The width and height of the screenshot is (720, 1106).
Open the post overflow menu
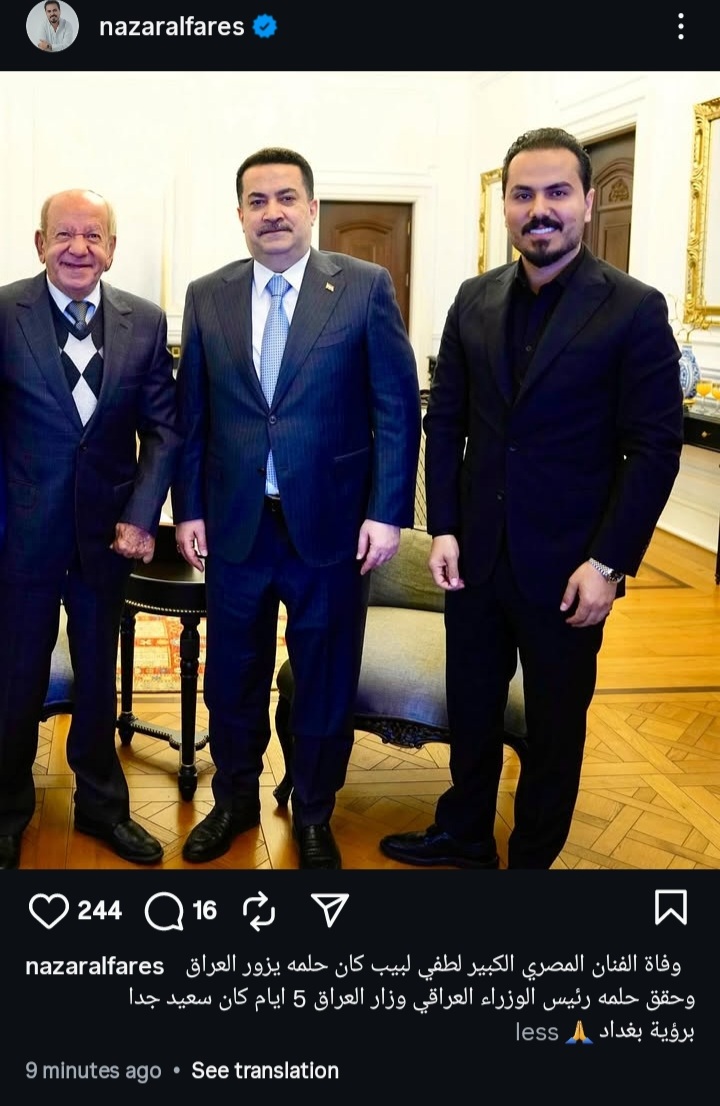click(x=680, y=27)
